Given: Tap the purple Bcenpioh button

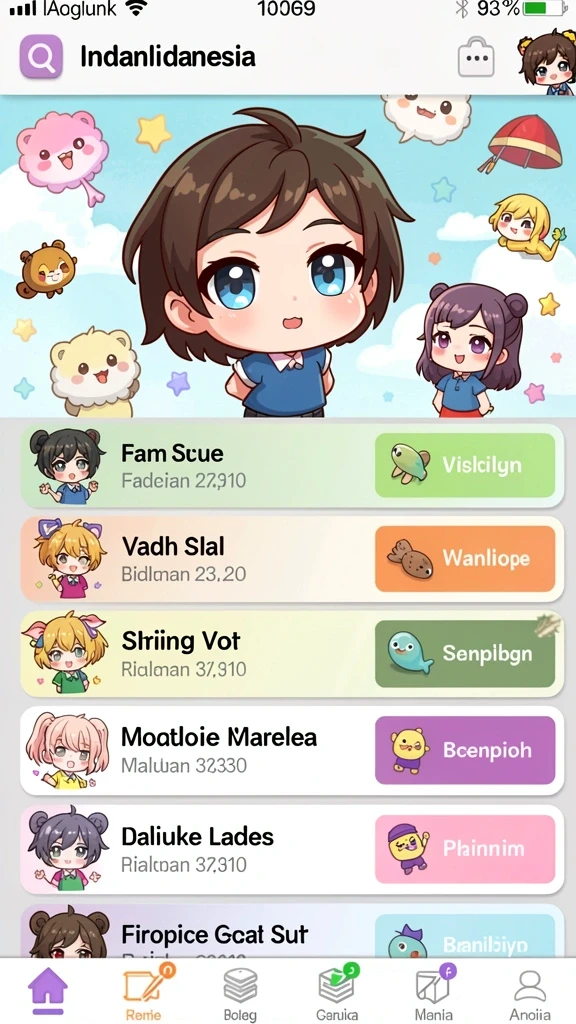Looking at the screenshot, I should [465, 750].
